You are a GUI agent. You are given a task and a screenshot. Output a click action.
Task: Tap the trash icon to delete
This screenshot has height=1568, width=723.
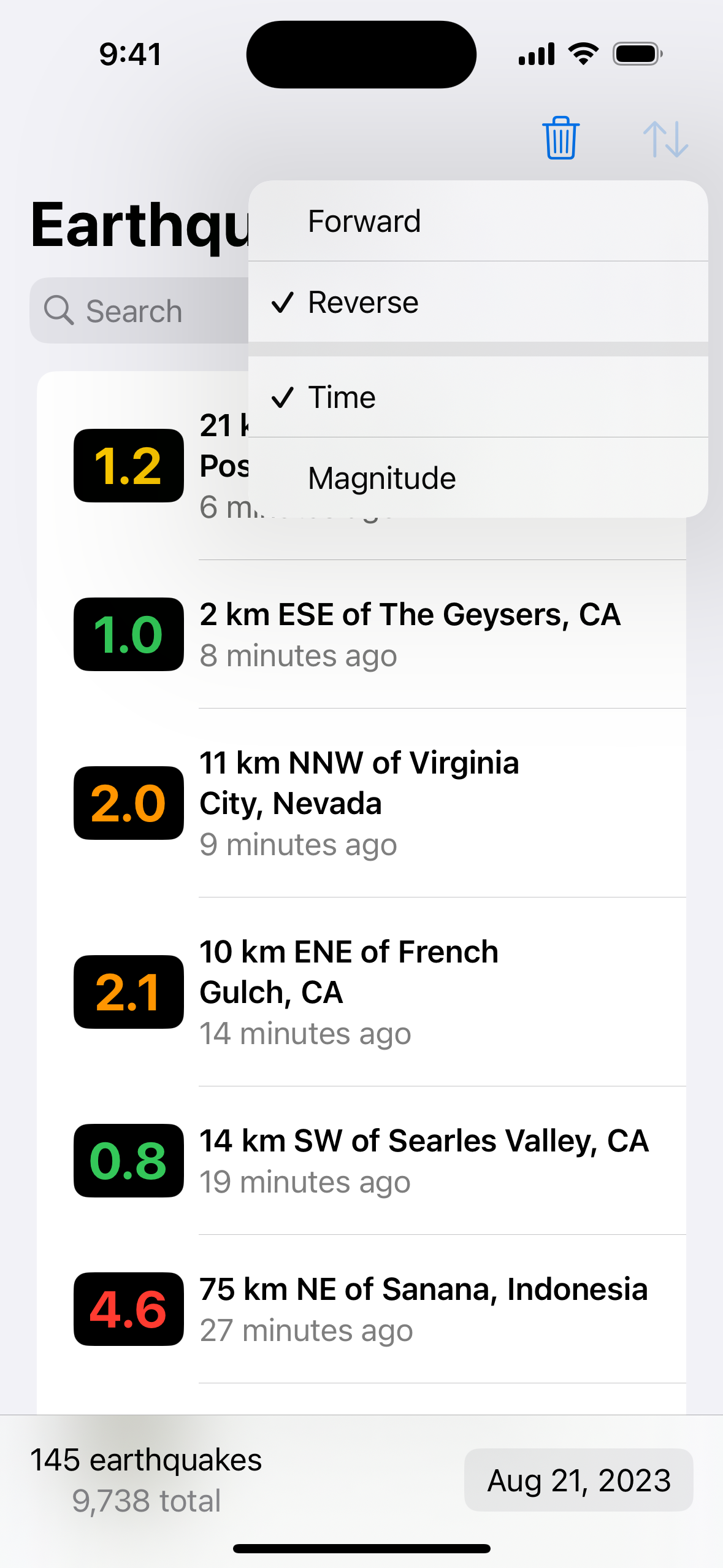click(560, 138)
